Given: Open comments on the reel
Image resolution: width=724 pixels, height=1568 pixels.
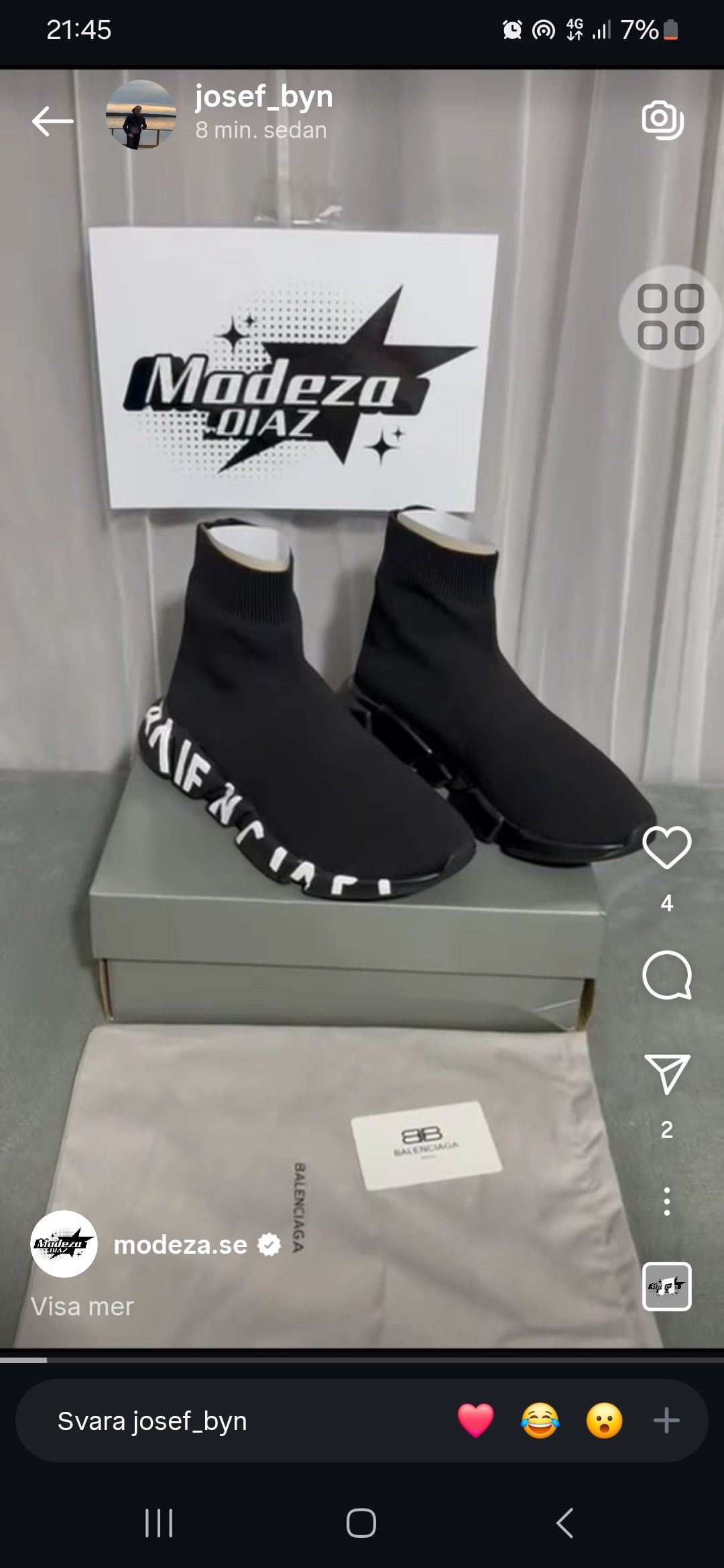Looking at the screenshot, I should 666,975.
